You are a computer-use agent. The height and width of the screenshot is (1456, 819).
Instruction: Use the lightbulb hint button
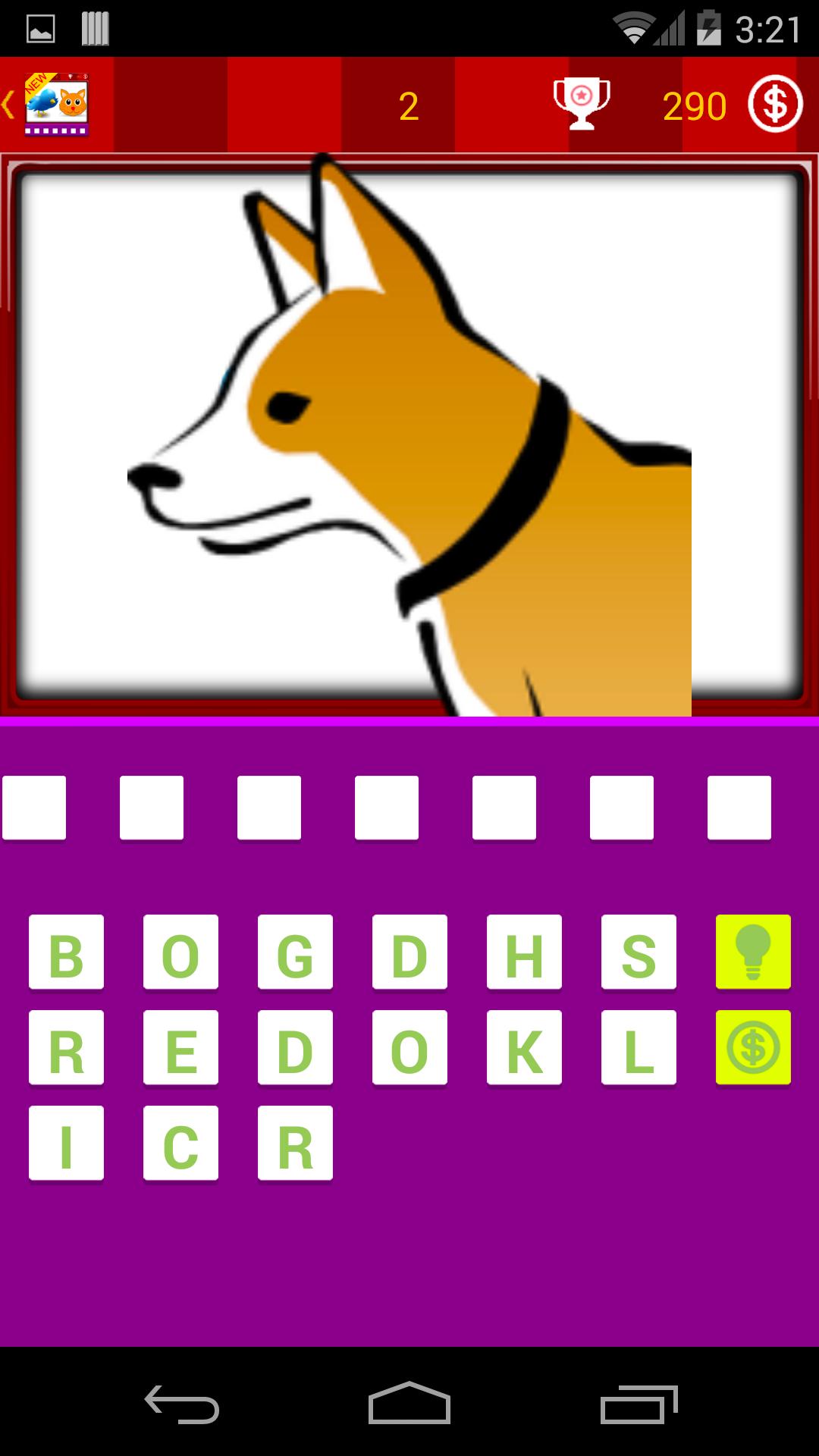click(x=753, y=952)
